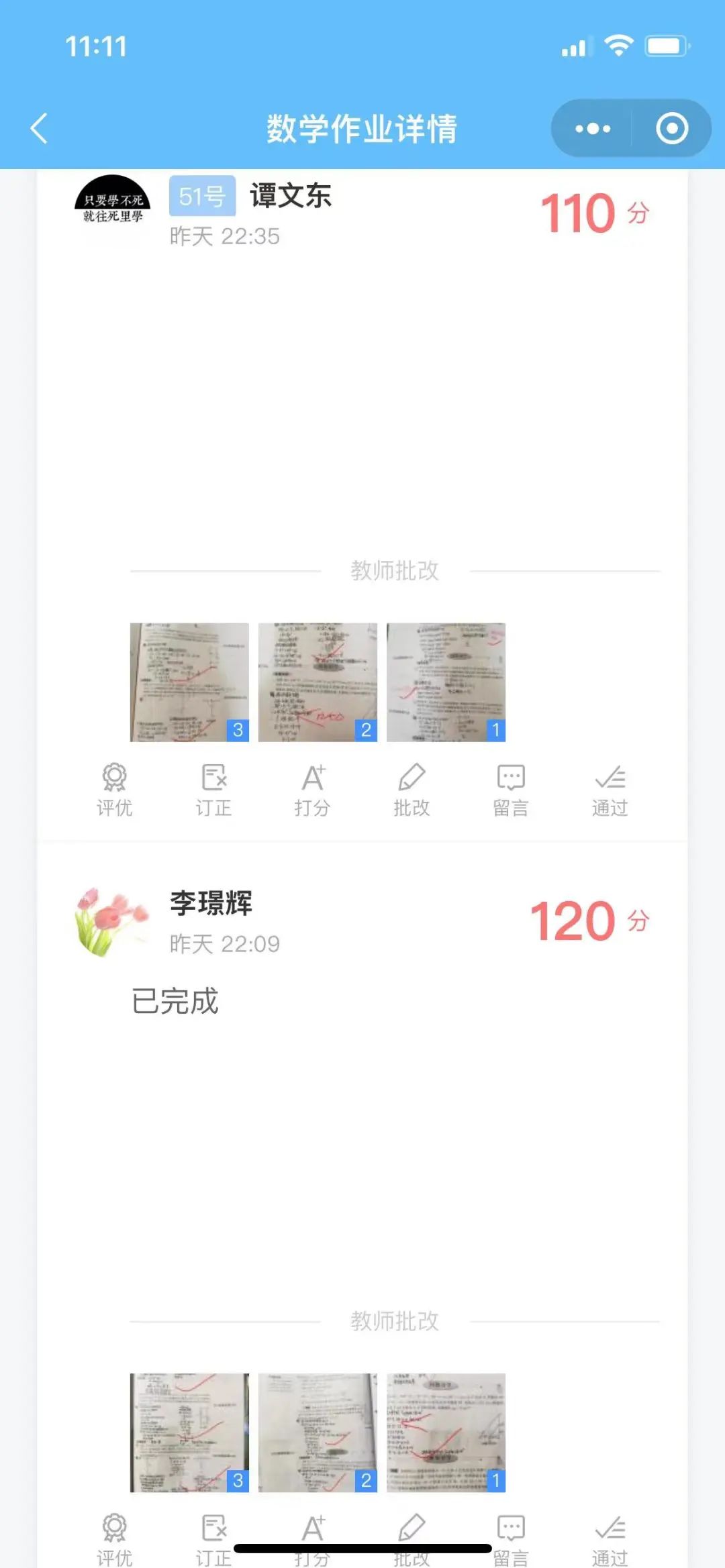Open 谭文东's profile avatar
725x1568 pixels.
pos(112,209)
